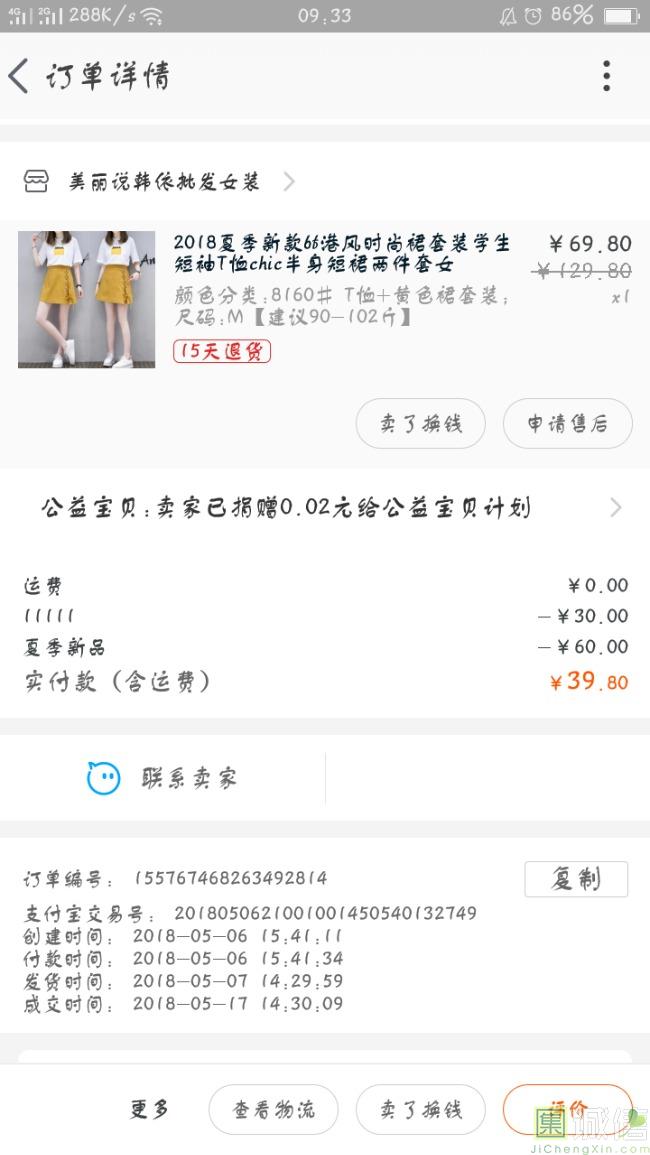
Task: Open 更多 in the bottom bar
Action: (150, 1109)
